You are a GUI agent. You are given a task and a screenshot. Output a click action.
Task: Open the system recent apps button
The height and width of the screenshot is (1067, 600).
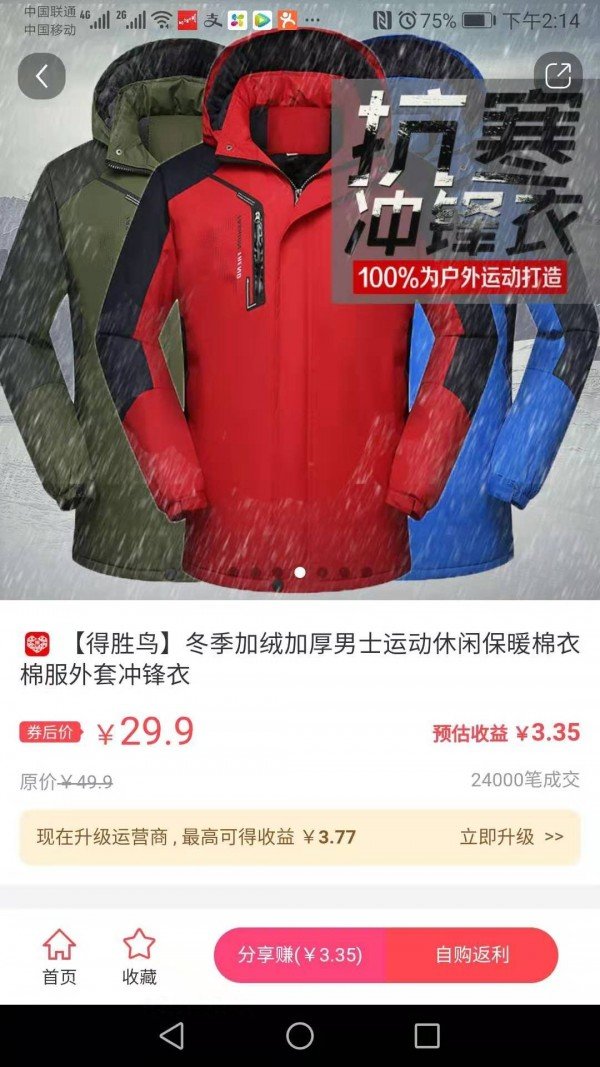point(427,1036)
